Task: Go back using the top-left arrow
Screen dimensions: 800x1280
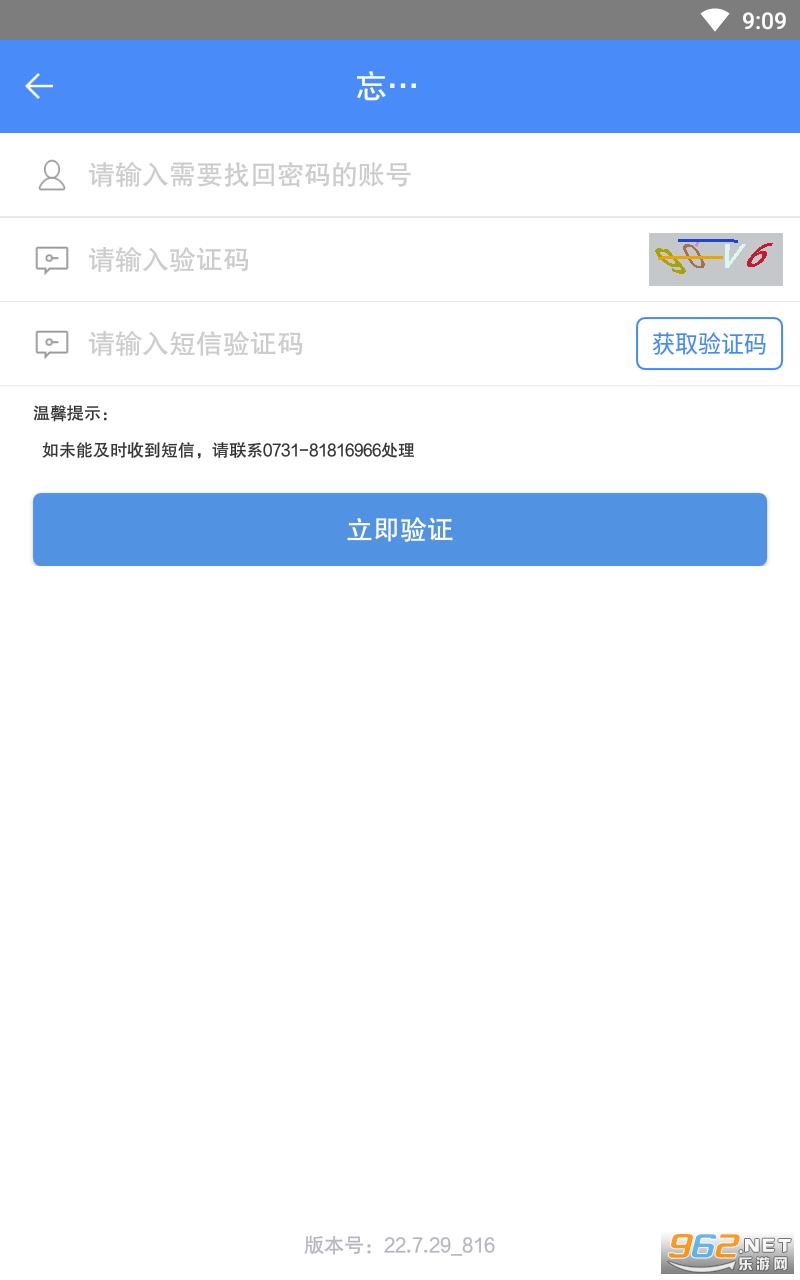Action: [39, 86]
